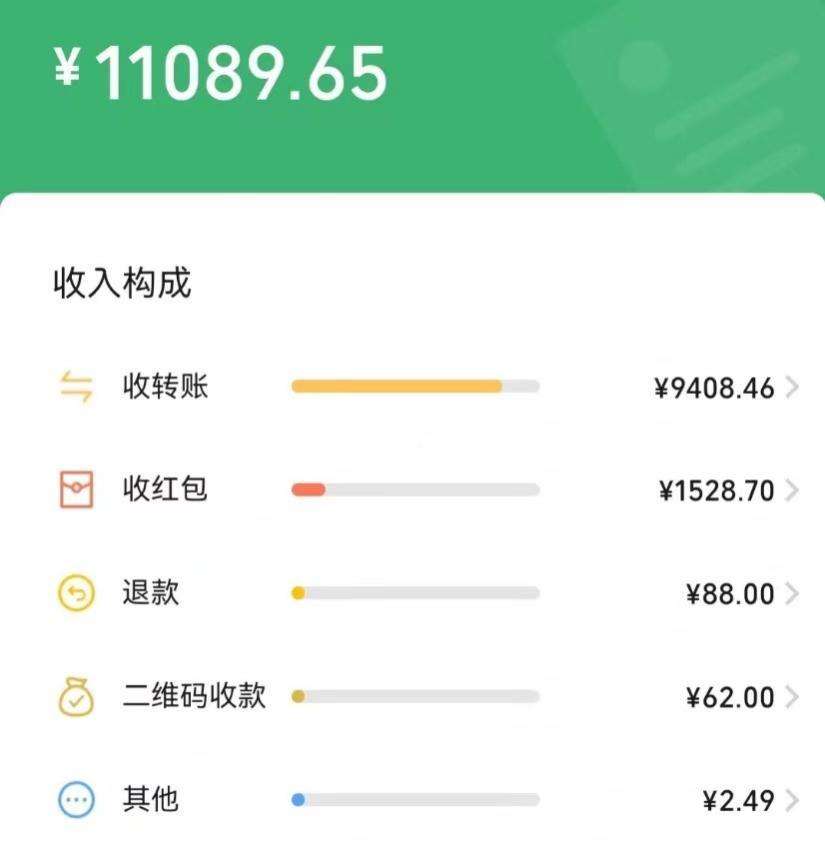The image size is (825, 867).
Task: Expand details via chevron next to ¥88.00
Action: pyautogui.click(x=795, y=592)
